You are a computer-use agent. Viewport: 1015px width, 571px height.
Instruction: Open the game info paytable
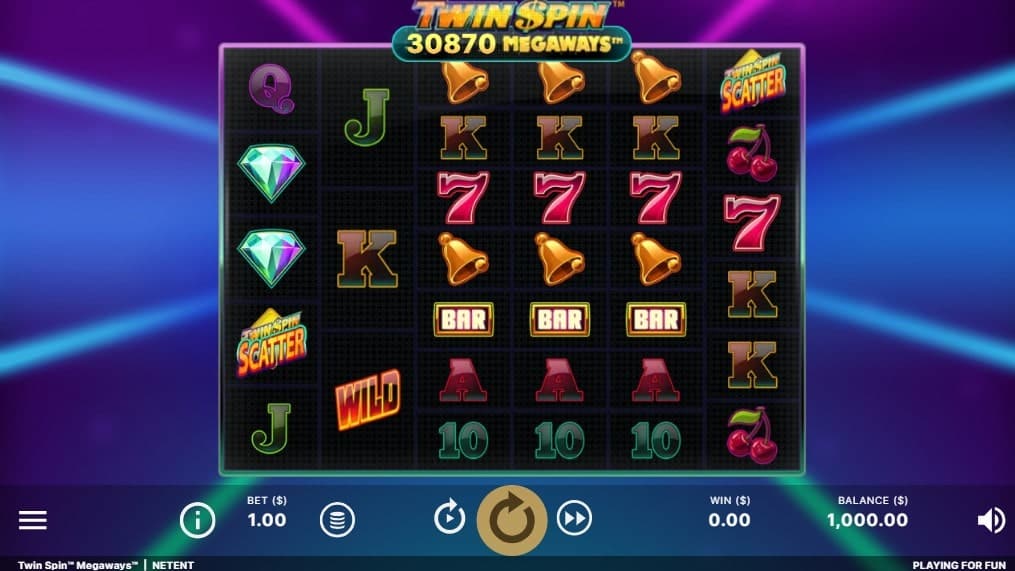(198, 520)
